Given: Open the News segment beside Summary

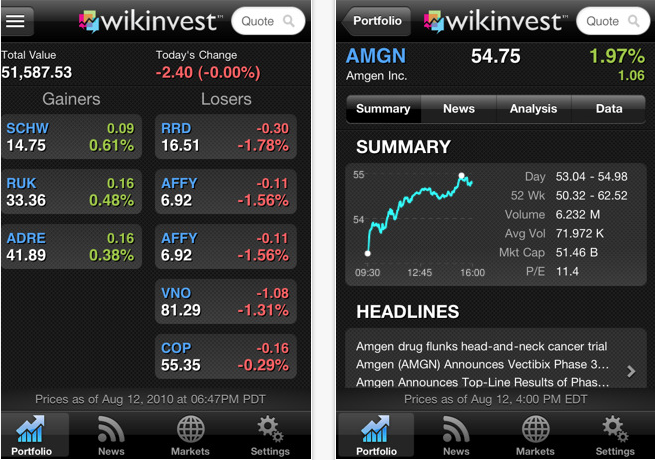Looking at the screenshot, I should tap(459, 109).
